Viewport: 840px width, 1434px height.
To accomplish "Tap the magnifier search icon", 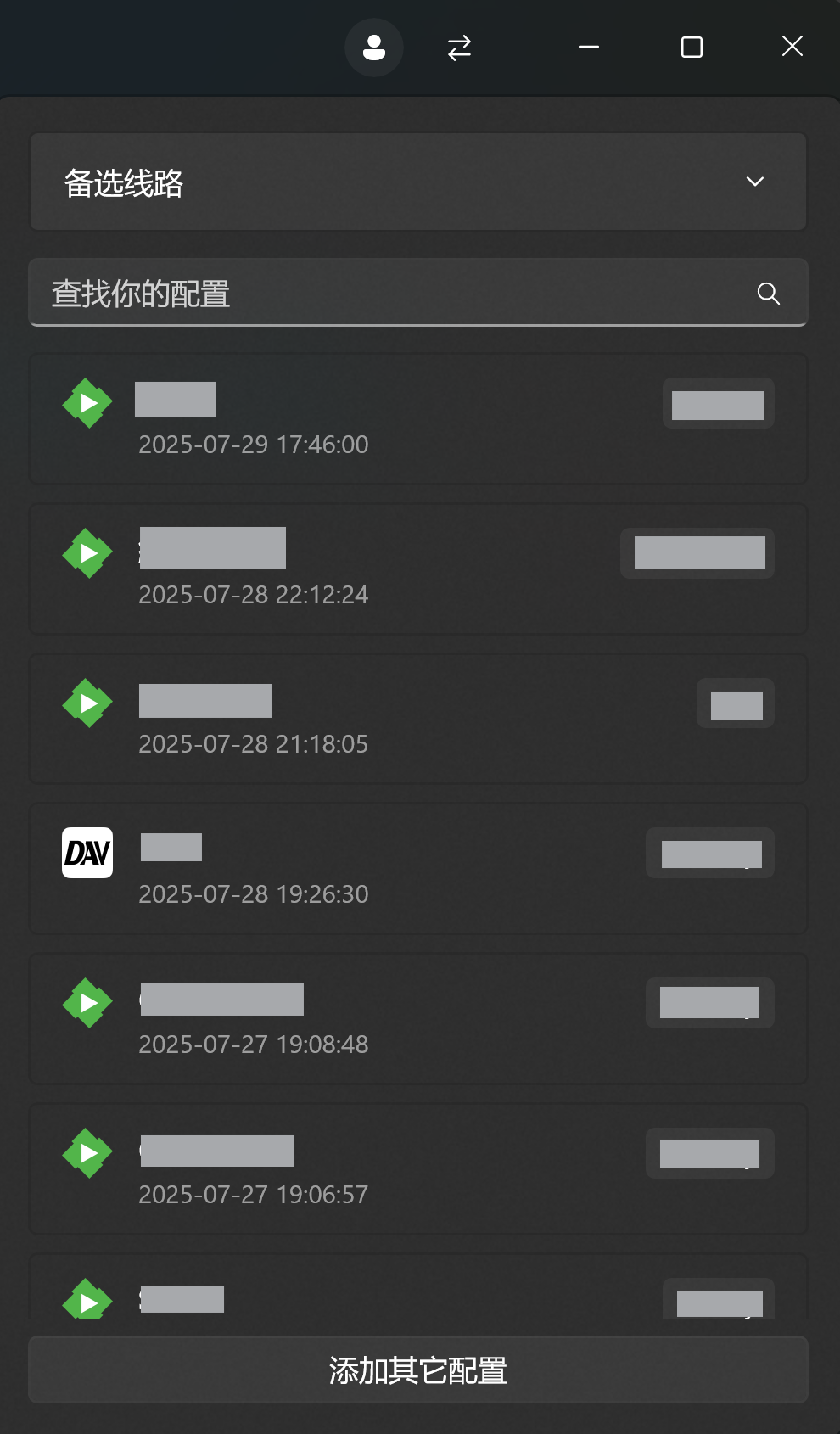I will pyautogui.click(x=769, y=293).
